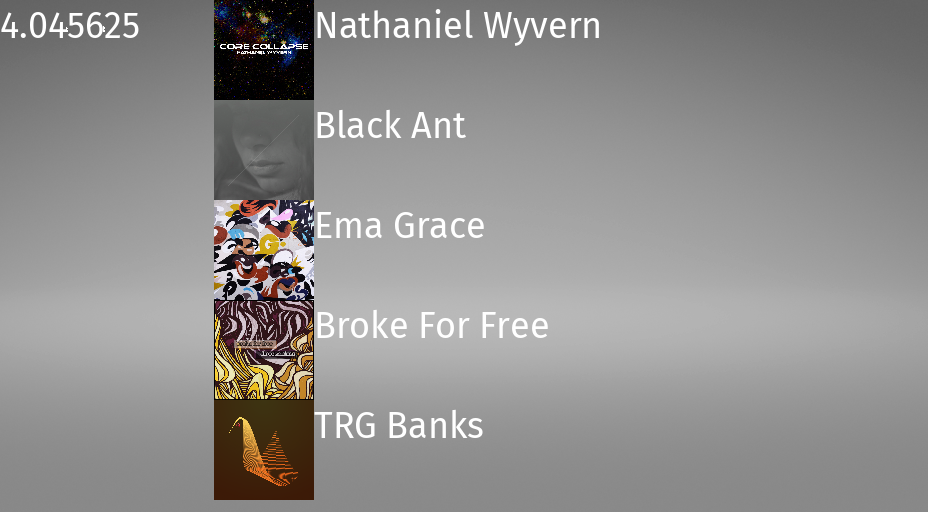Screen dimensions: 928x512
Task: Open the artist Nathaniel Wyvern
Action: [x=457, y=26]
